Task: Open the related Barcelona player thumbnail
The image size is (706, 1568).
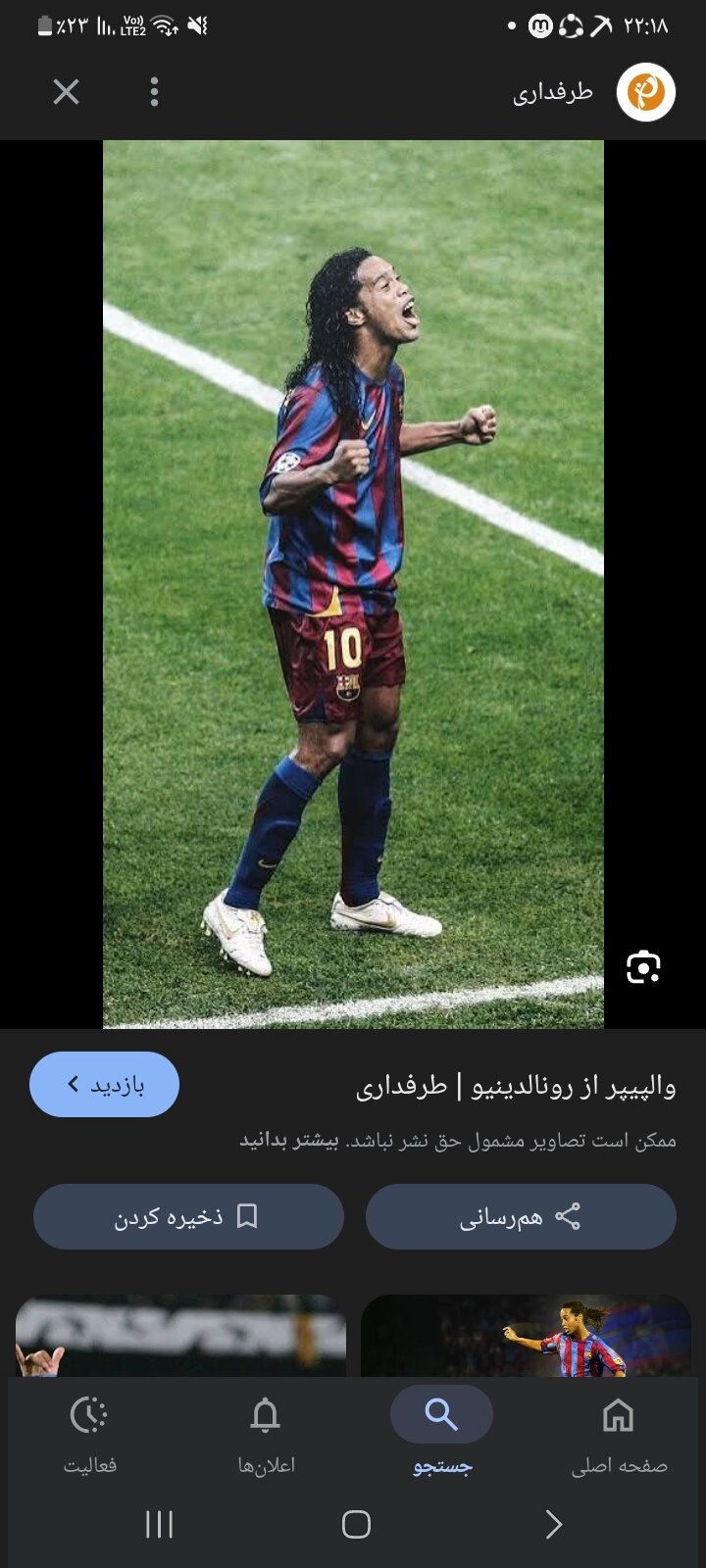Action: pyautogui.click(x=526, y=1336)
